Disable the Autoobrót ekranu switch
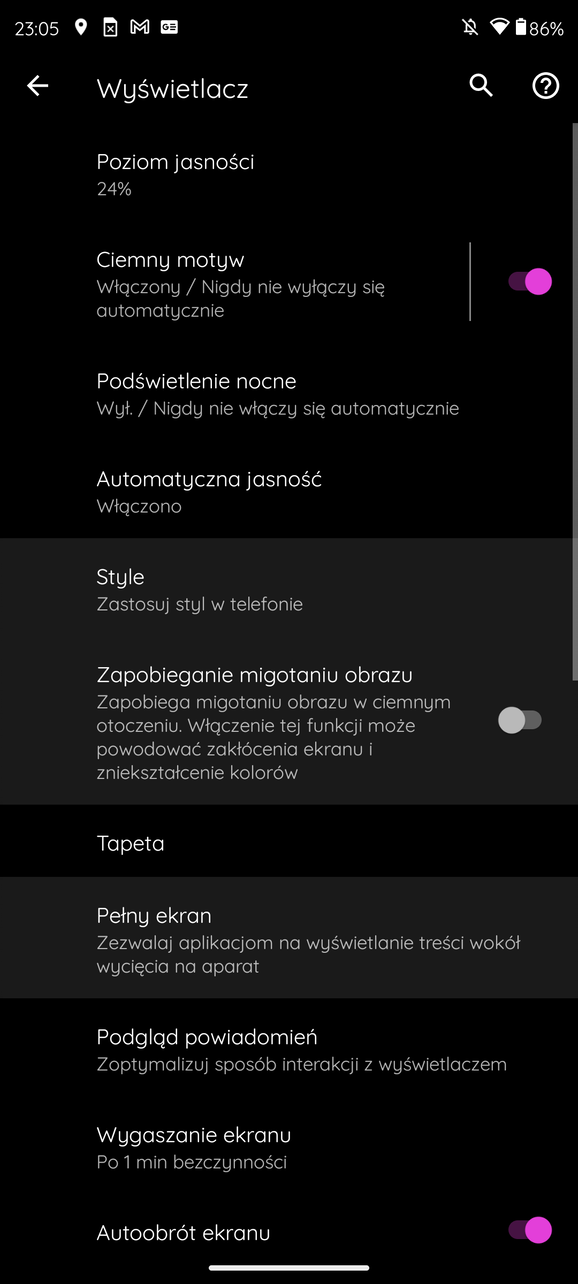 [x=530, y=1231]
